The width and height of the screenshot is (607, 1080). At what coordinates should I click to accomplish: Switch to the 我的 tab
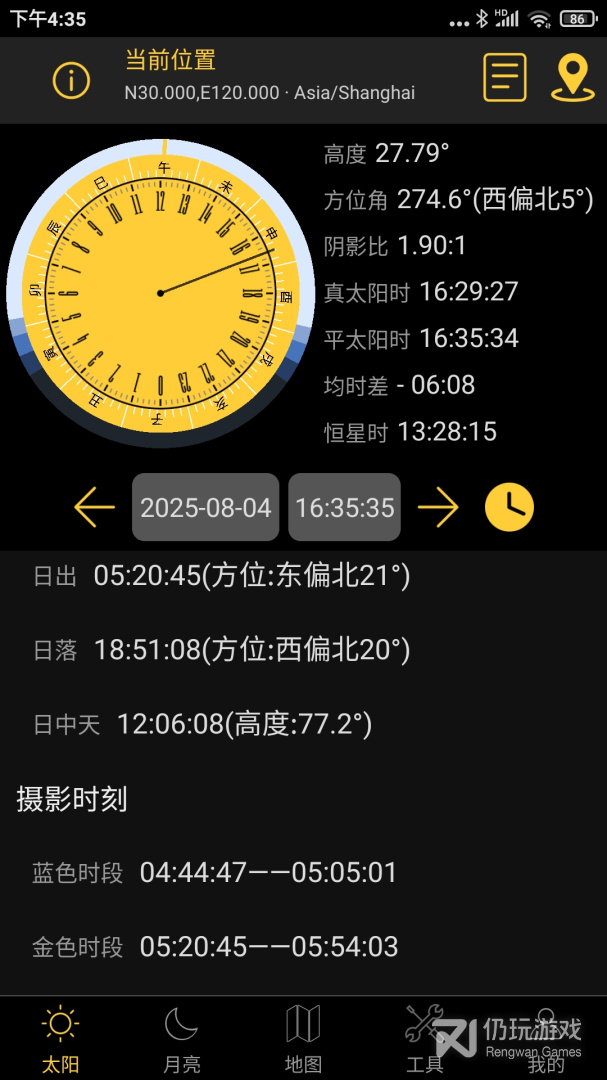(546, 1039)
